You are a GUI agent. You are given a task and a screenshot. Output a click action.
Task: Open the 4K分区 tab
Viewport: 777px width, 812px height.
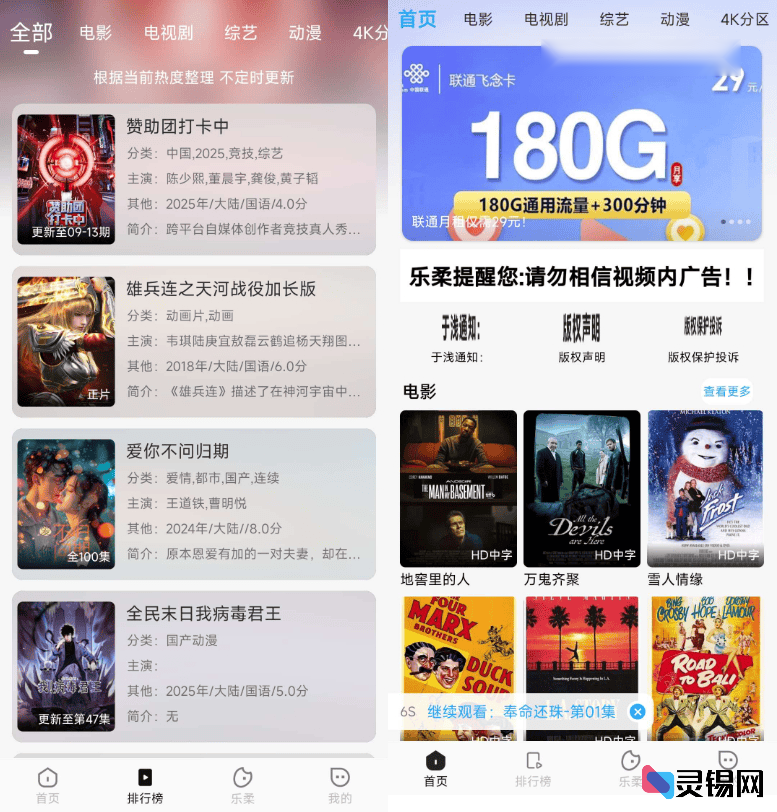click(x=745, y=18)
